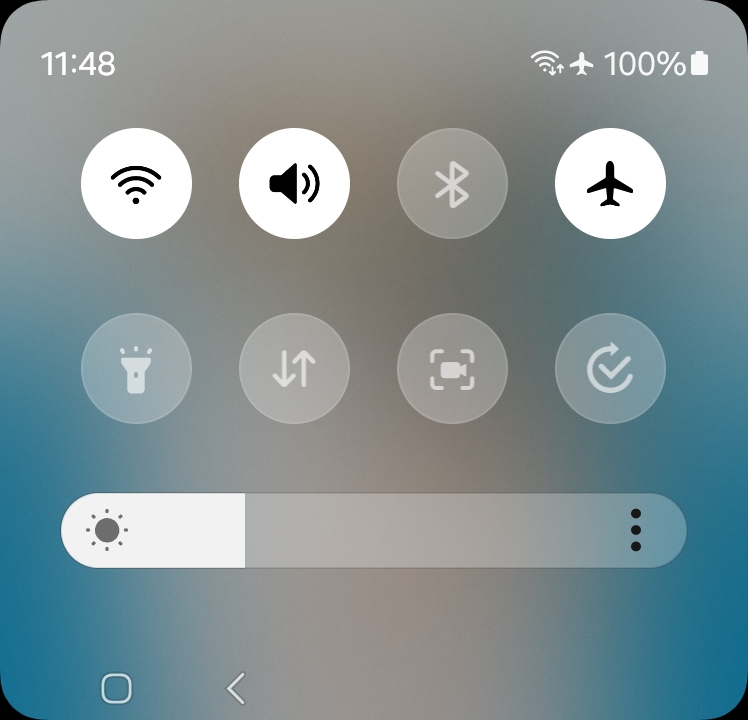Start the screen recorder
Screen dimensions: 748x720
coord(452,369)
